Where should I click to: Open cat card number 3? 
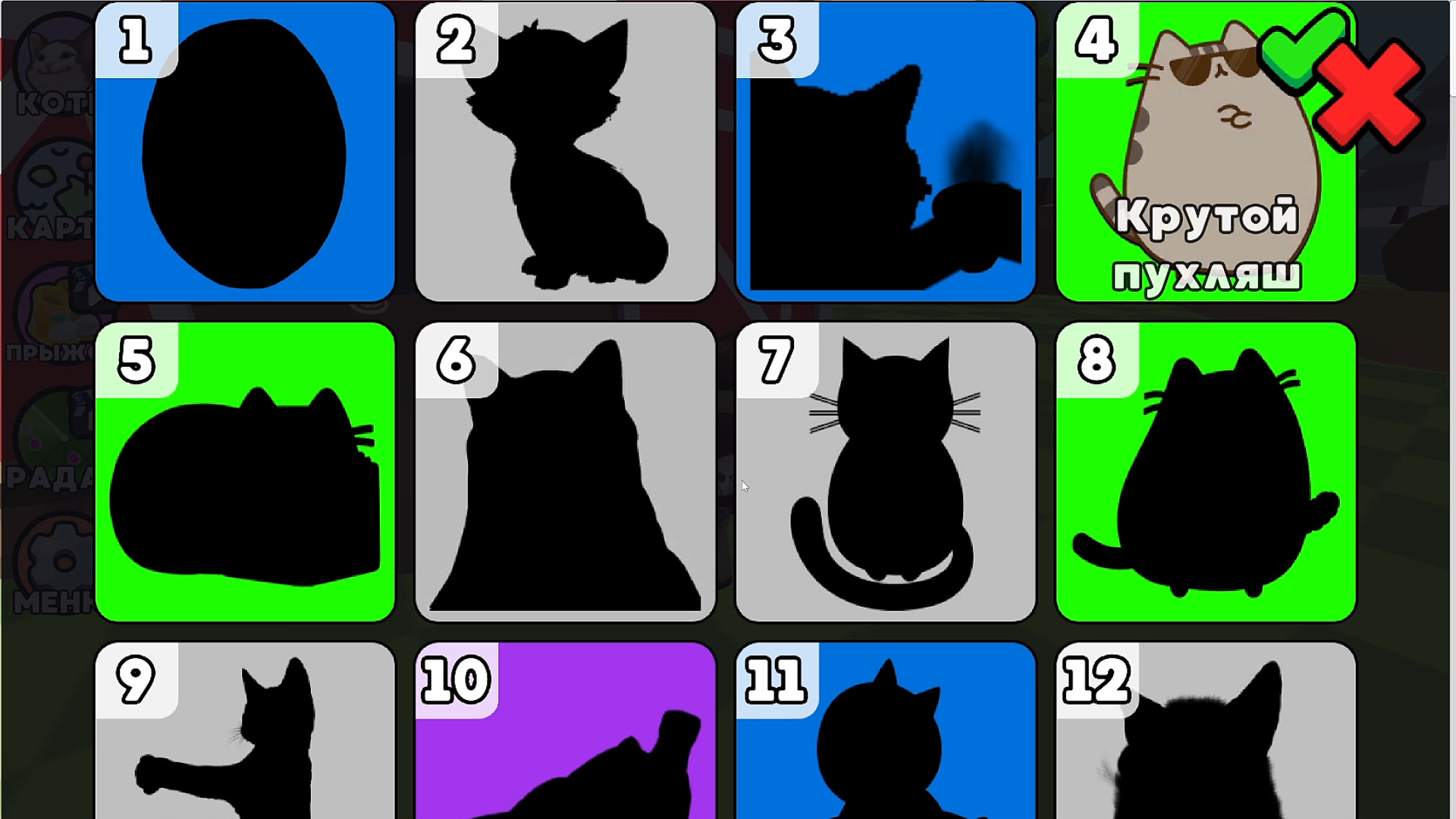pos(886,152)
